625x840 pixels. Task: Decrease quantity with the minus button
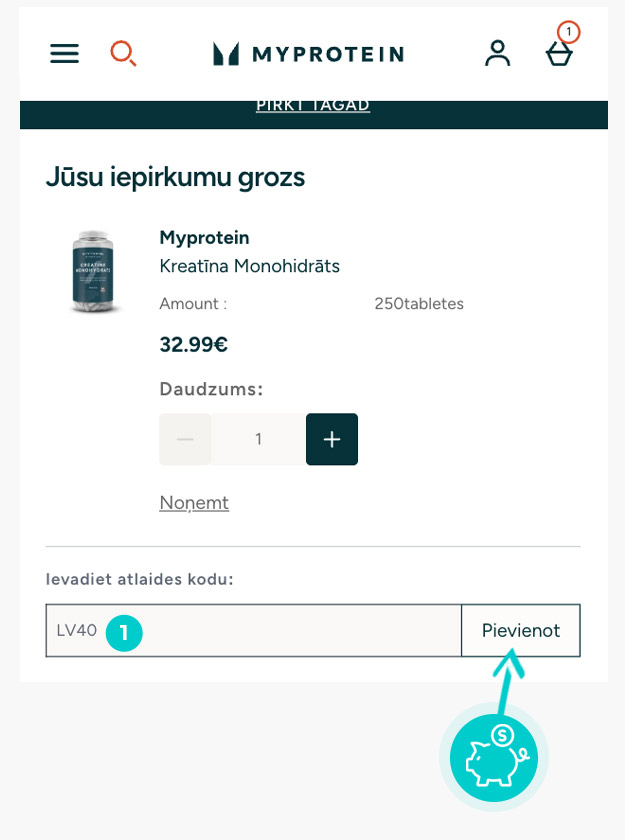coord(185,439)
